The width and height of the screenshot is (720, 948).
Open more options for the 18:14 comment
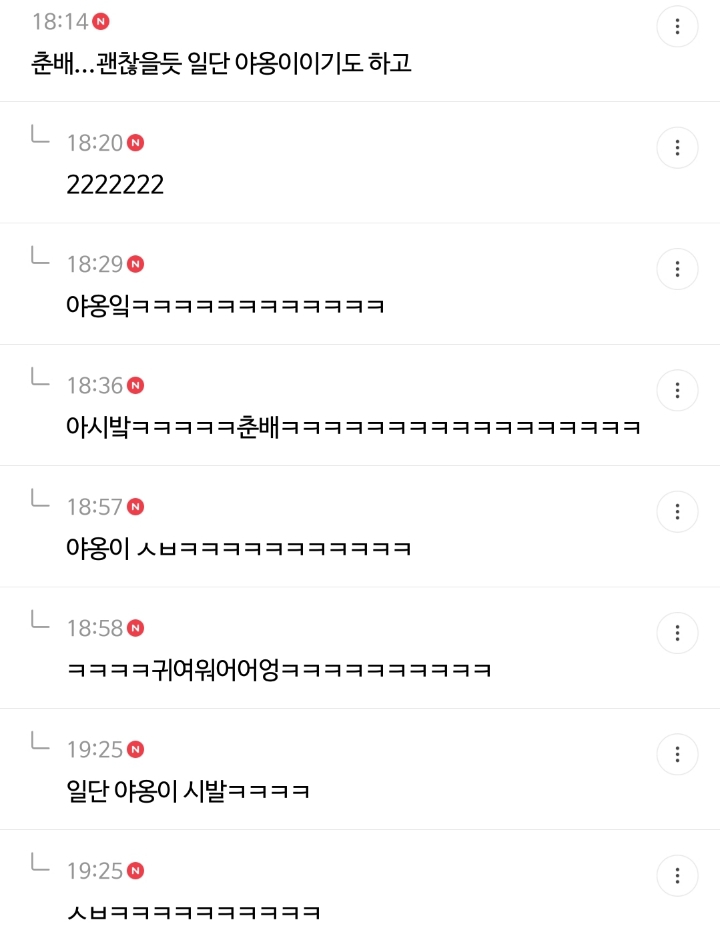click(677, 26)
